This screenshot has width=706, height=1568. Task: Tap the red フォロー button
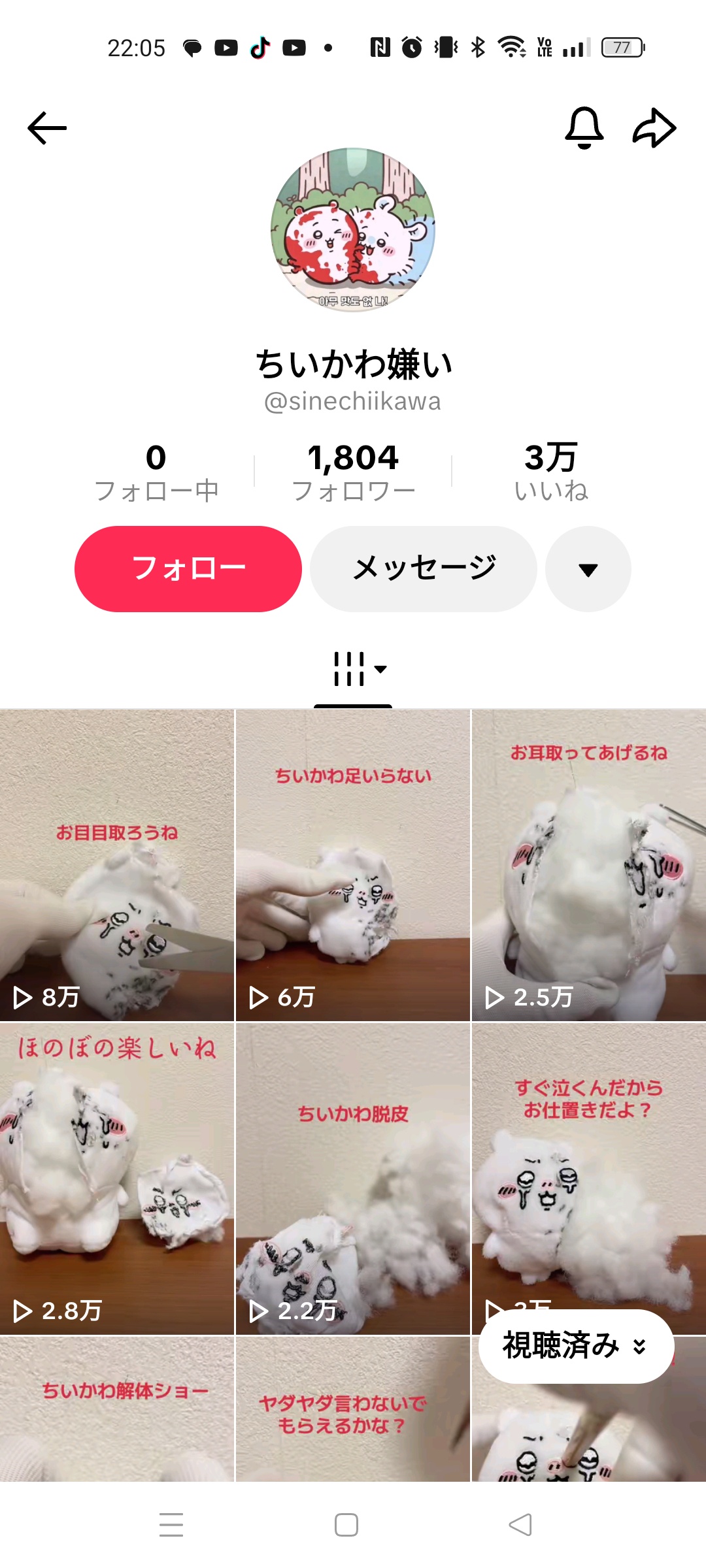tap(188, 568)
